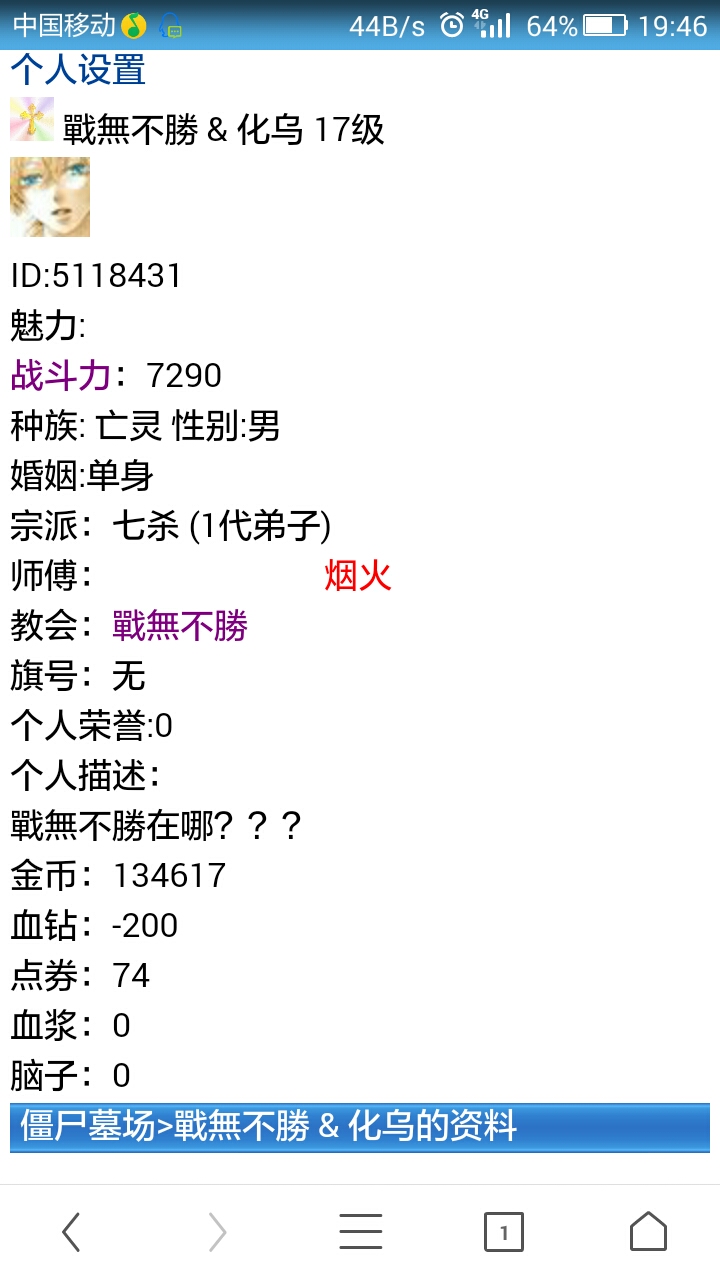720x1280 pixels.
Task: Open master 烟火's profile link
Action: 357,576
